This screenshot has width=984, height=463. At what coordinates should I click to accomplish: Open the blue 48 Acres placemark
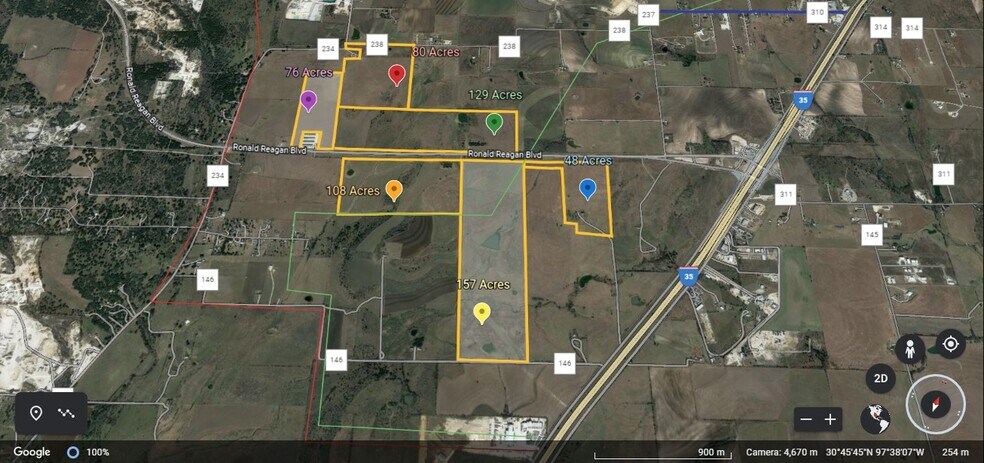(588, 187)
